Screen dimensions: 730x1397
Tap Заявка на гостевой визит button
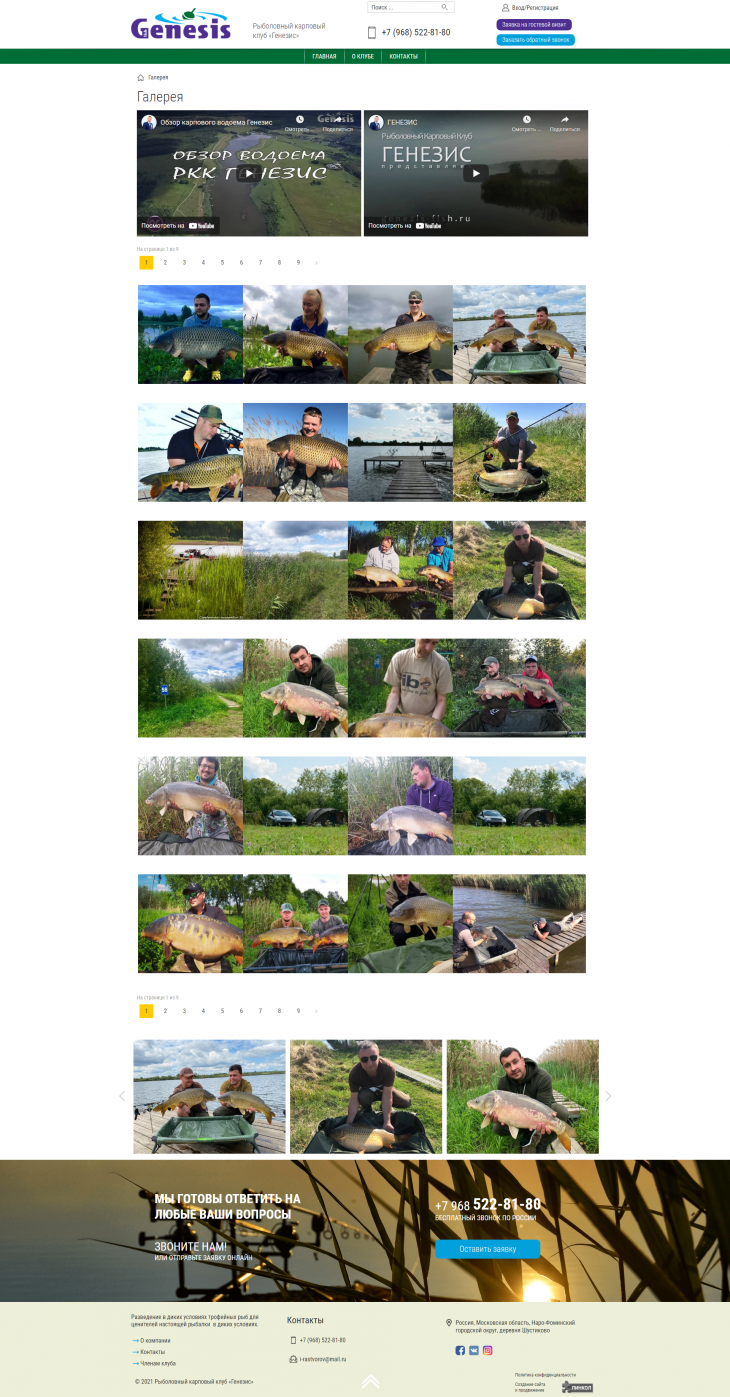click(534, 24)
